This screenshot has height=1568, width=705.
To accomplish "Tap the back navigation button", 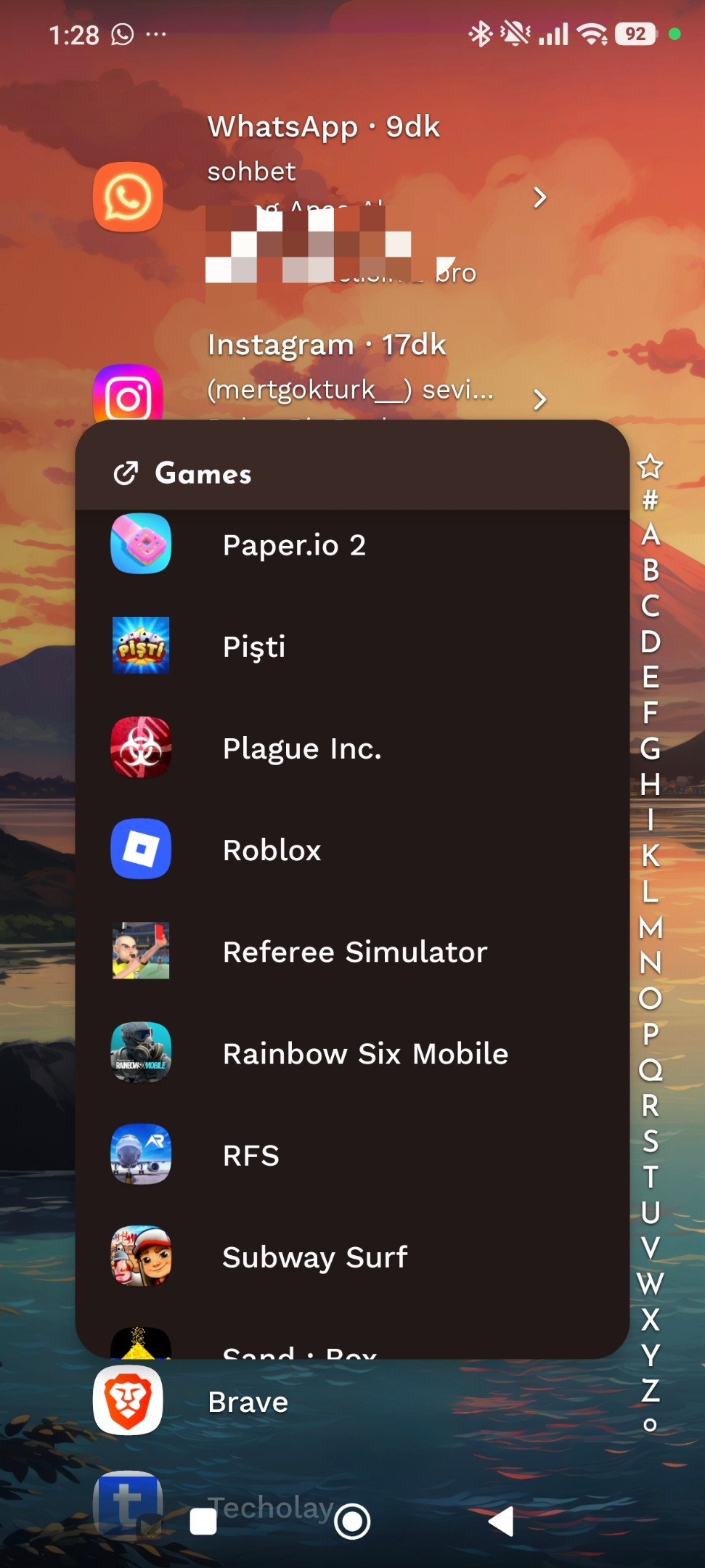I will [x=501, y=1521].
